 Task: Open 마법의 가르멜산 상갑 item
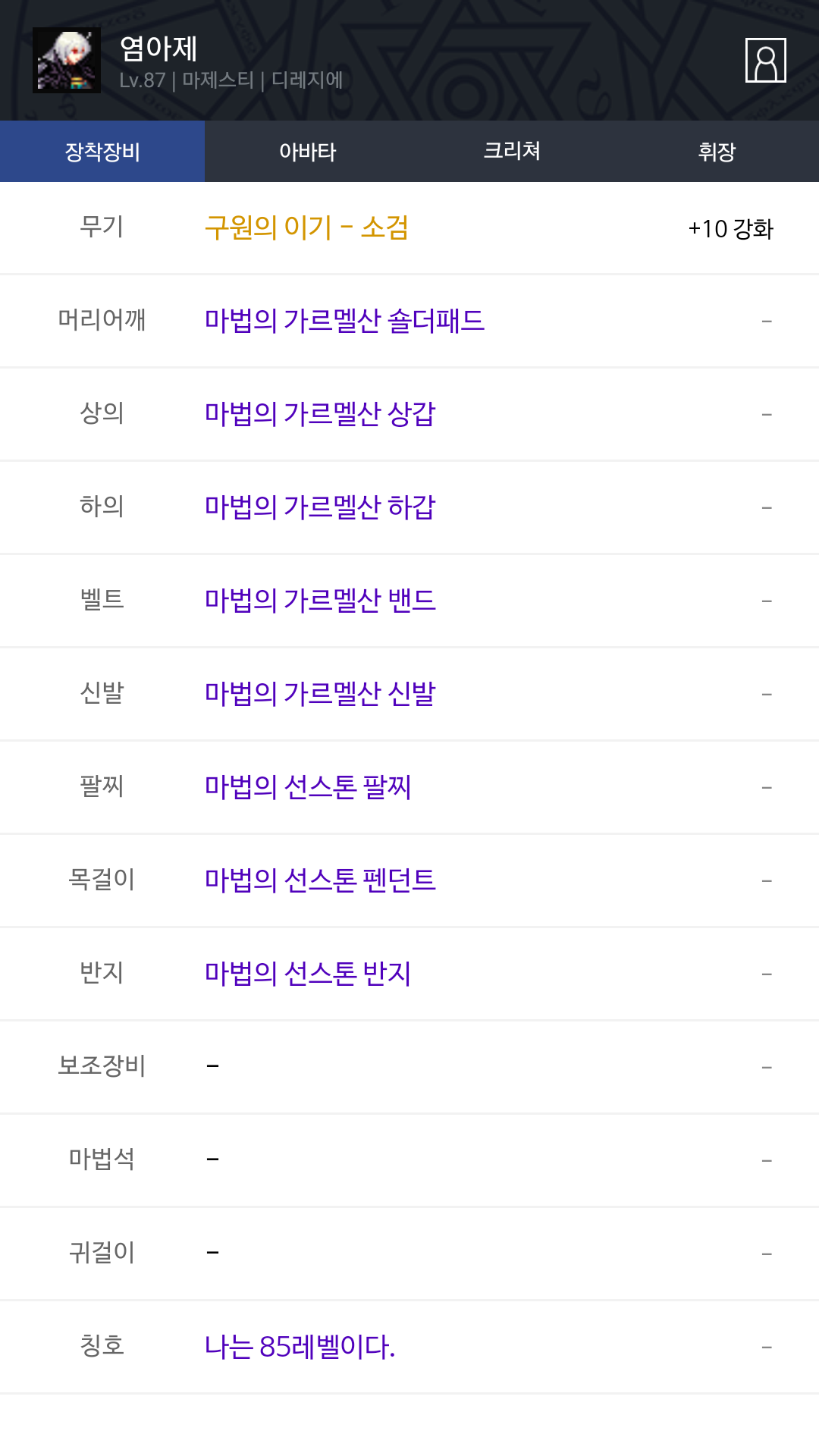(320, 414)
